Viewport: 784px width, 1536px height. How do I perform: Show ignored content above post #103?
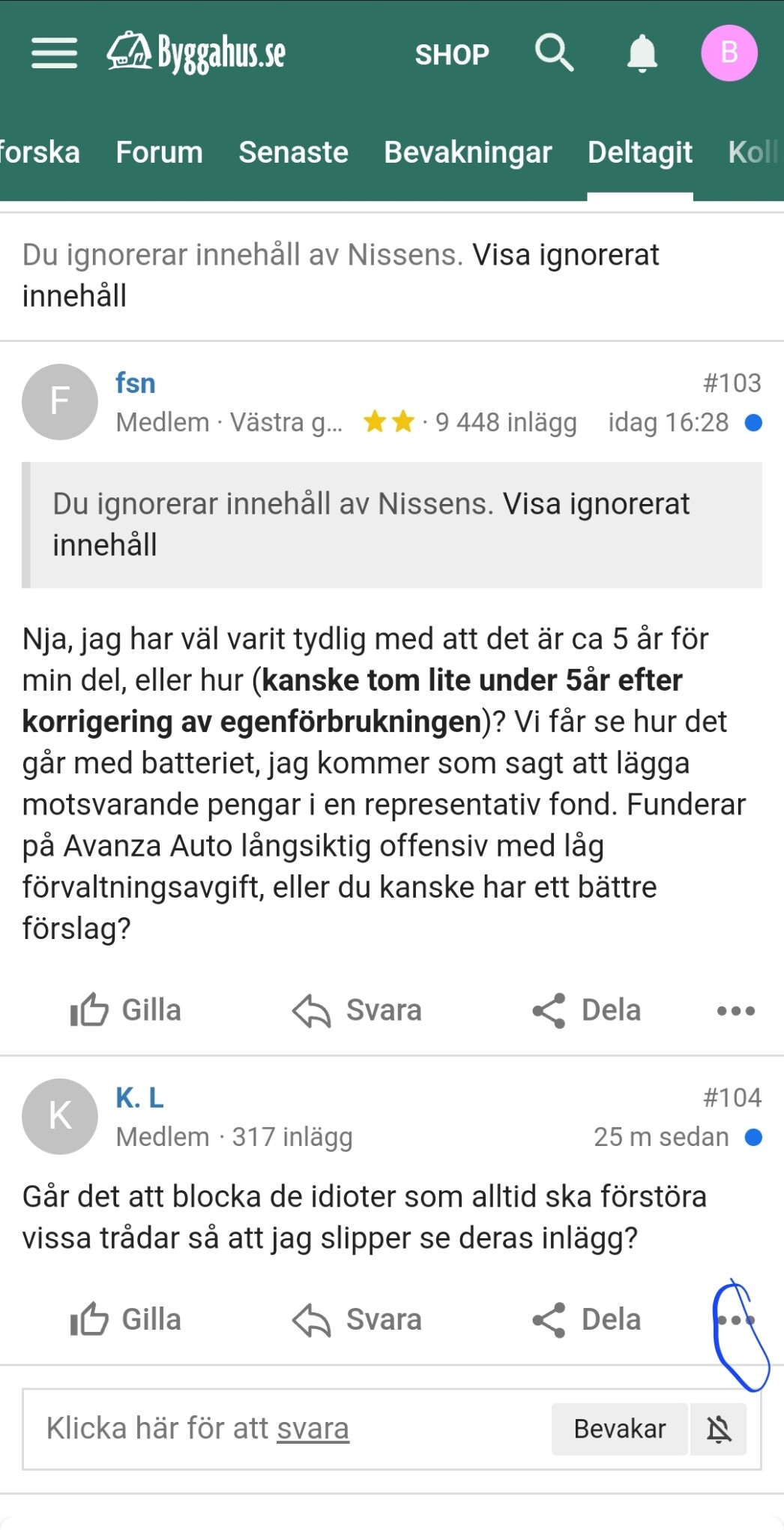[565, 256]
